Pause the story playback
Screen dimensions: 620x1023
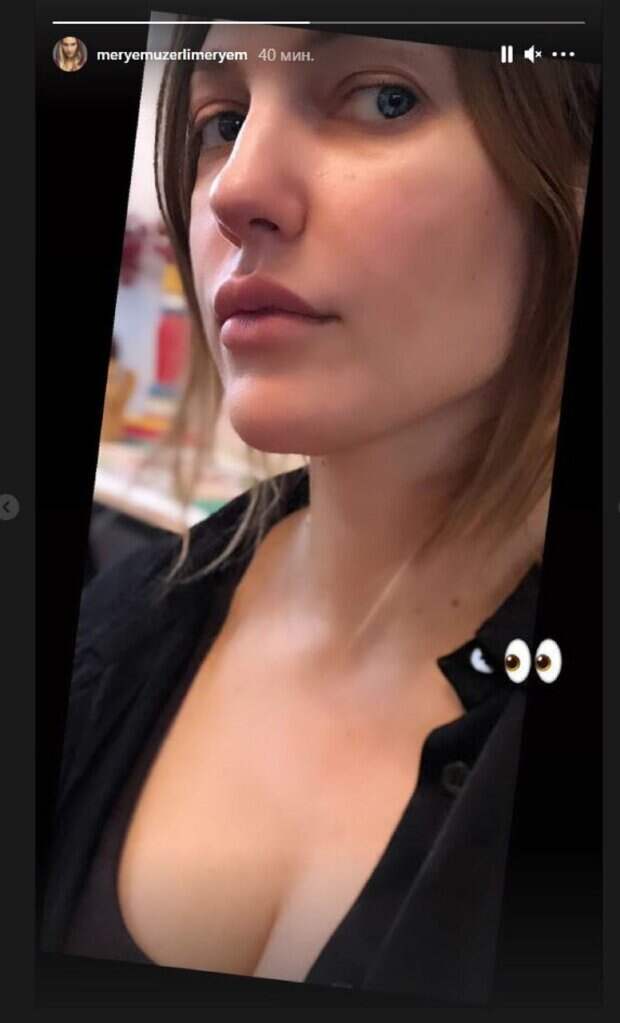click(x=507, y=55)
